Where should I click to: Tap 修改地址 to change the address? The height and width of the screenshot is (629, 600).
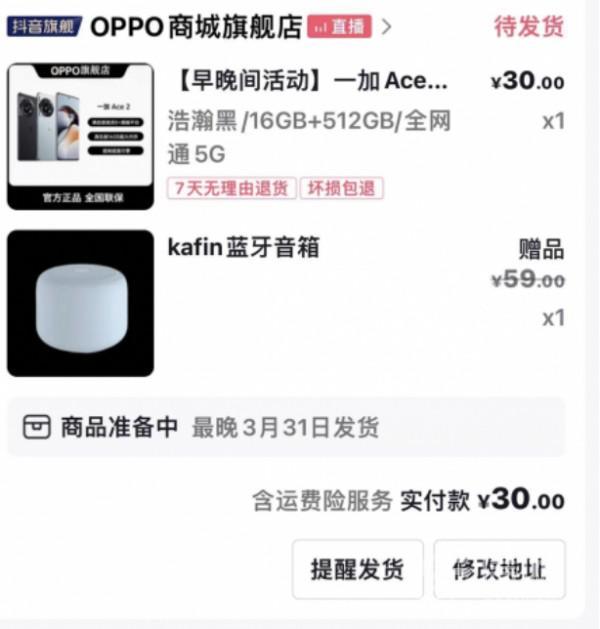pyautogui.click(x=499, y=570)
